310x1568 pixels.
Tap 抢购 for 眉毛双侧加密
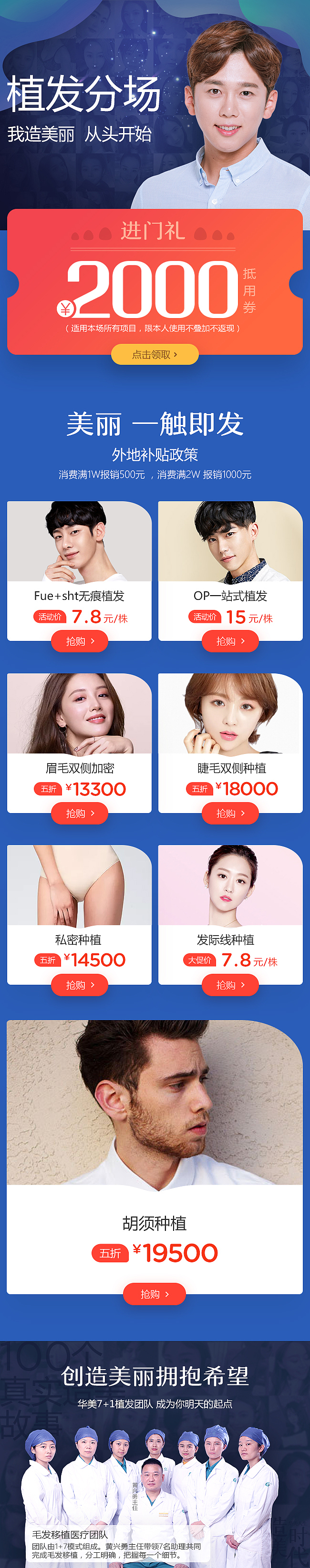80,813
